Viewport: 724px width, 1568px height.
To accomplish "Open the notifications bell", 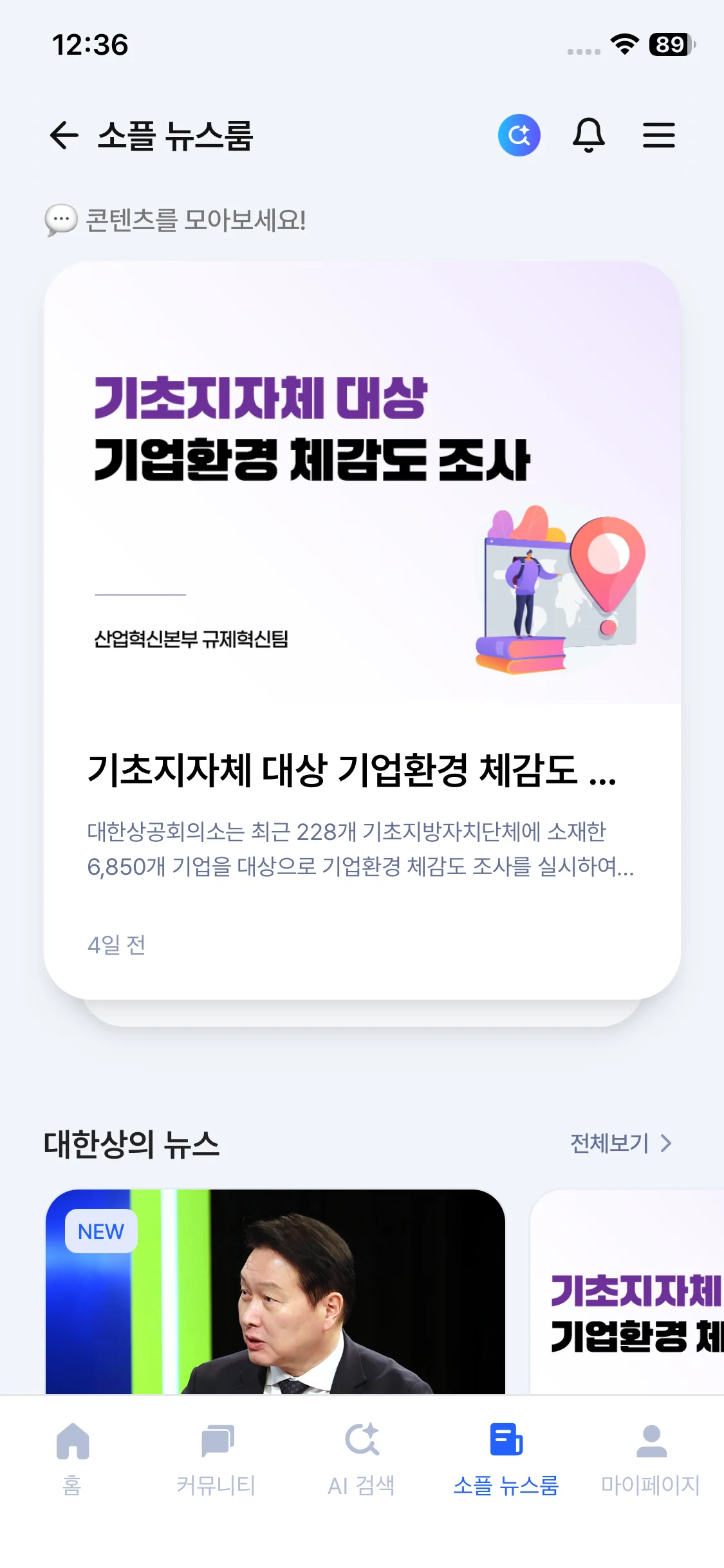I will [x=588, y=135].
